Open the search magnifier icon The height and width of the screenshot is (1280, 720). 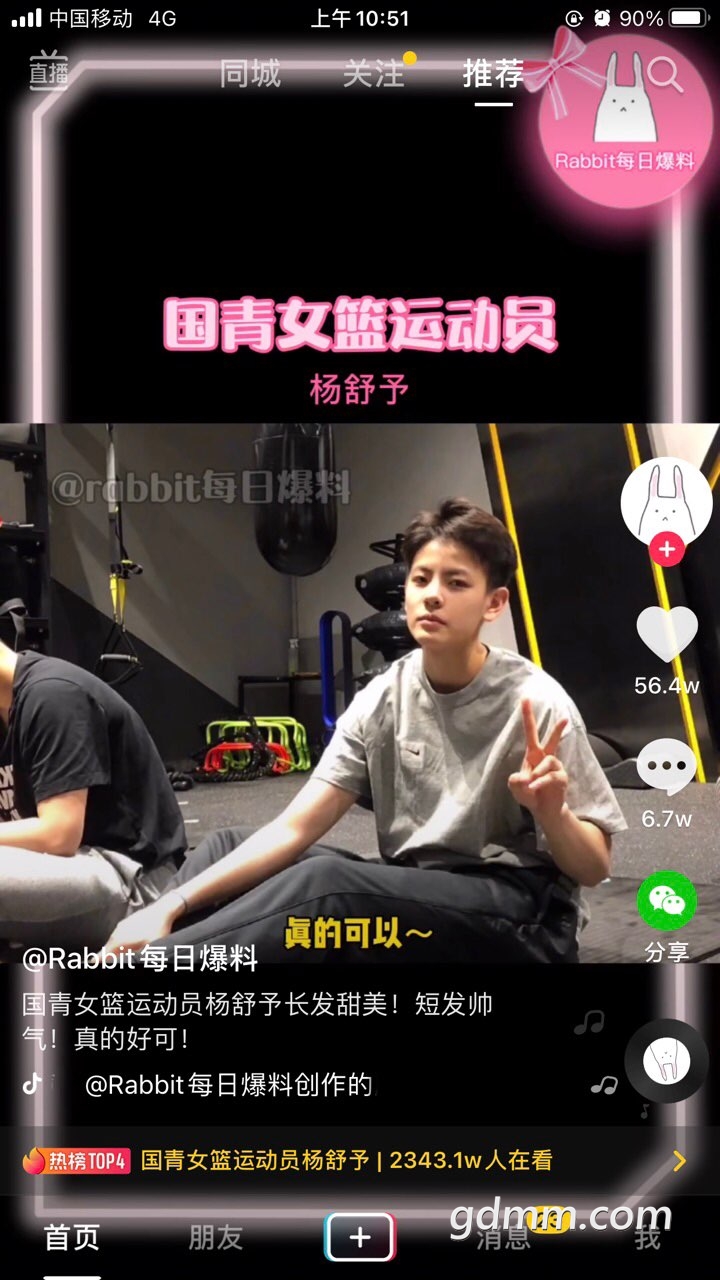[x=665, y=74]
